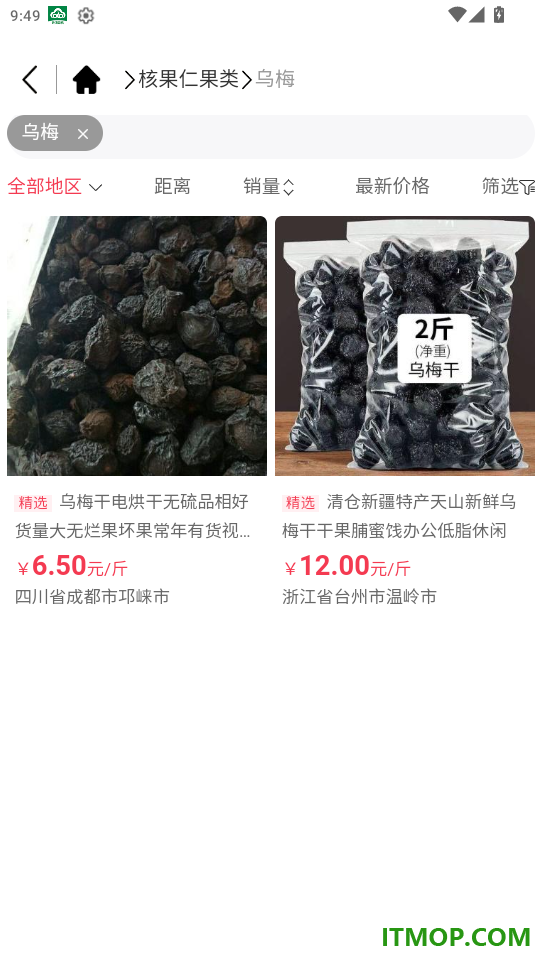Viewport: 540px width, 960px height.
Task: Go back using the arrow icon
Action: coord(30,80)
